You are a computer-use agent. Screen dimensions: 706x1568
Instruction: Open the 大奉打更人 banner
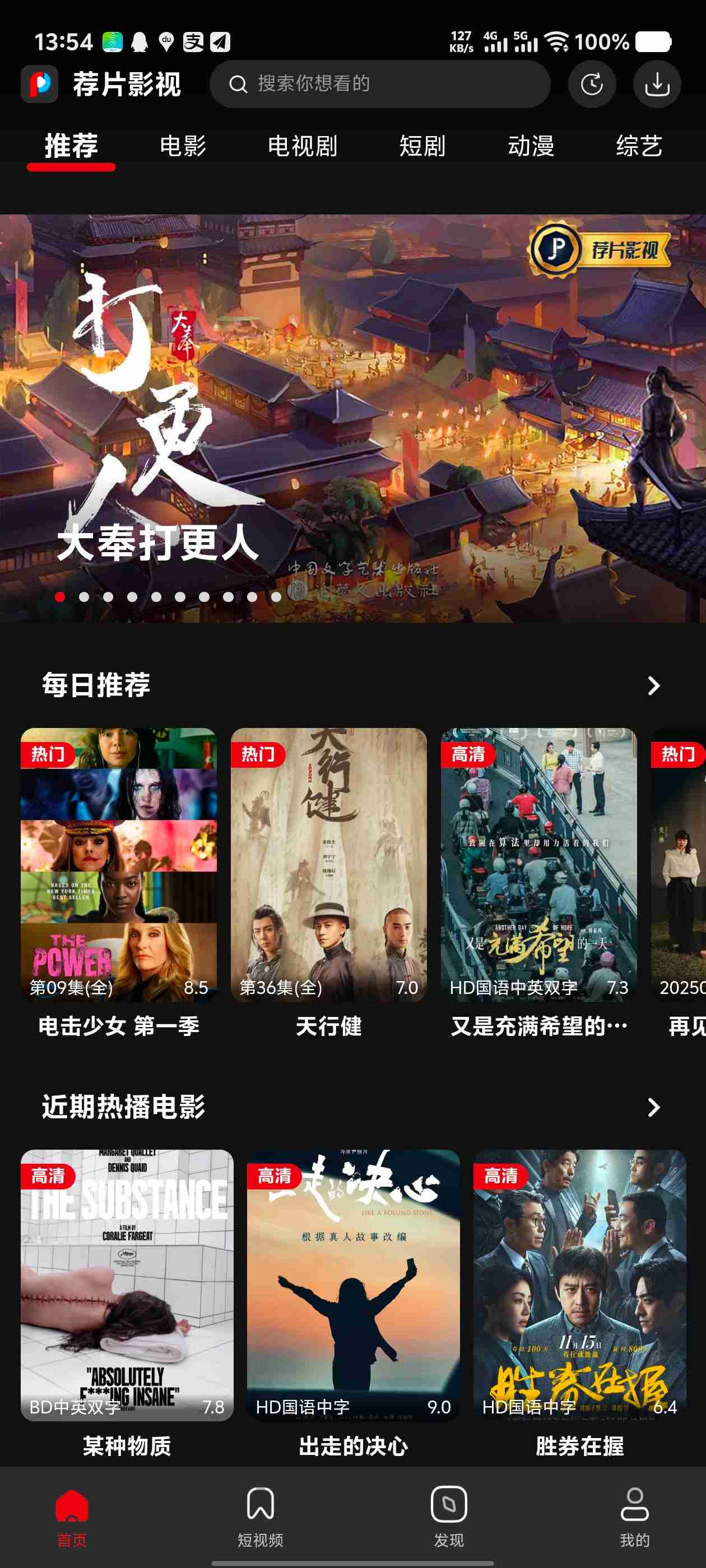click(x=354, y=414)
